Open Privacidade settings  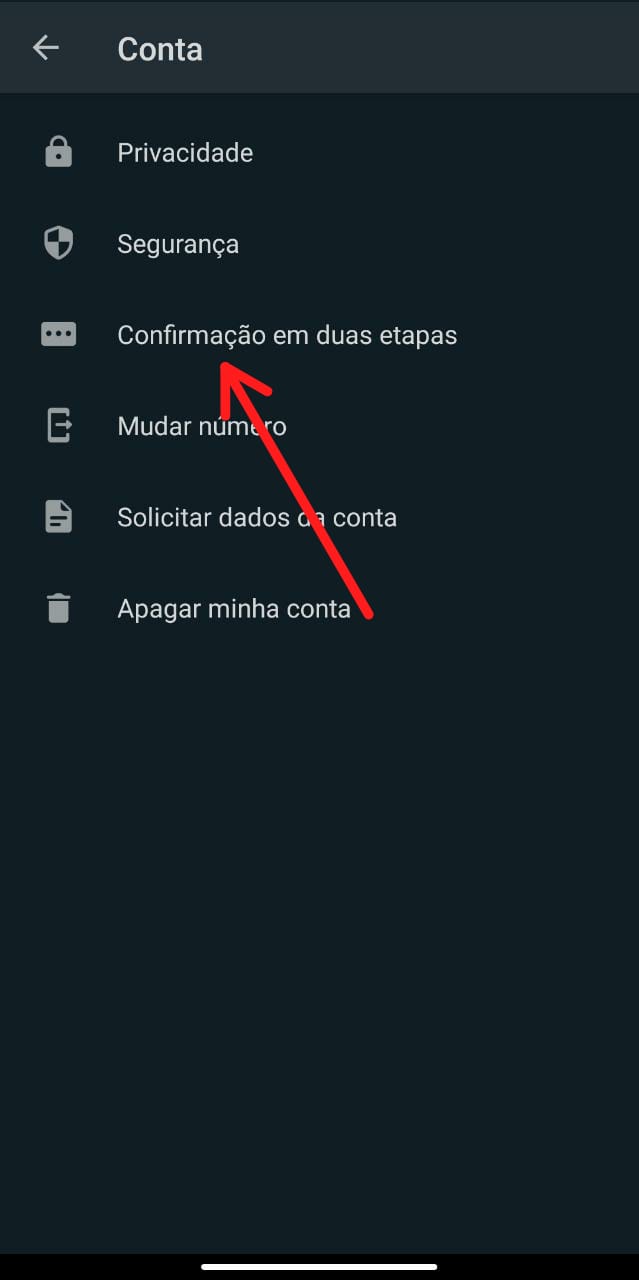click(x=185, y=153)
